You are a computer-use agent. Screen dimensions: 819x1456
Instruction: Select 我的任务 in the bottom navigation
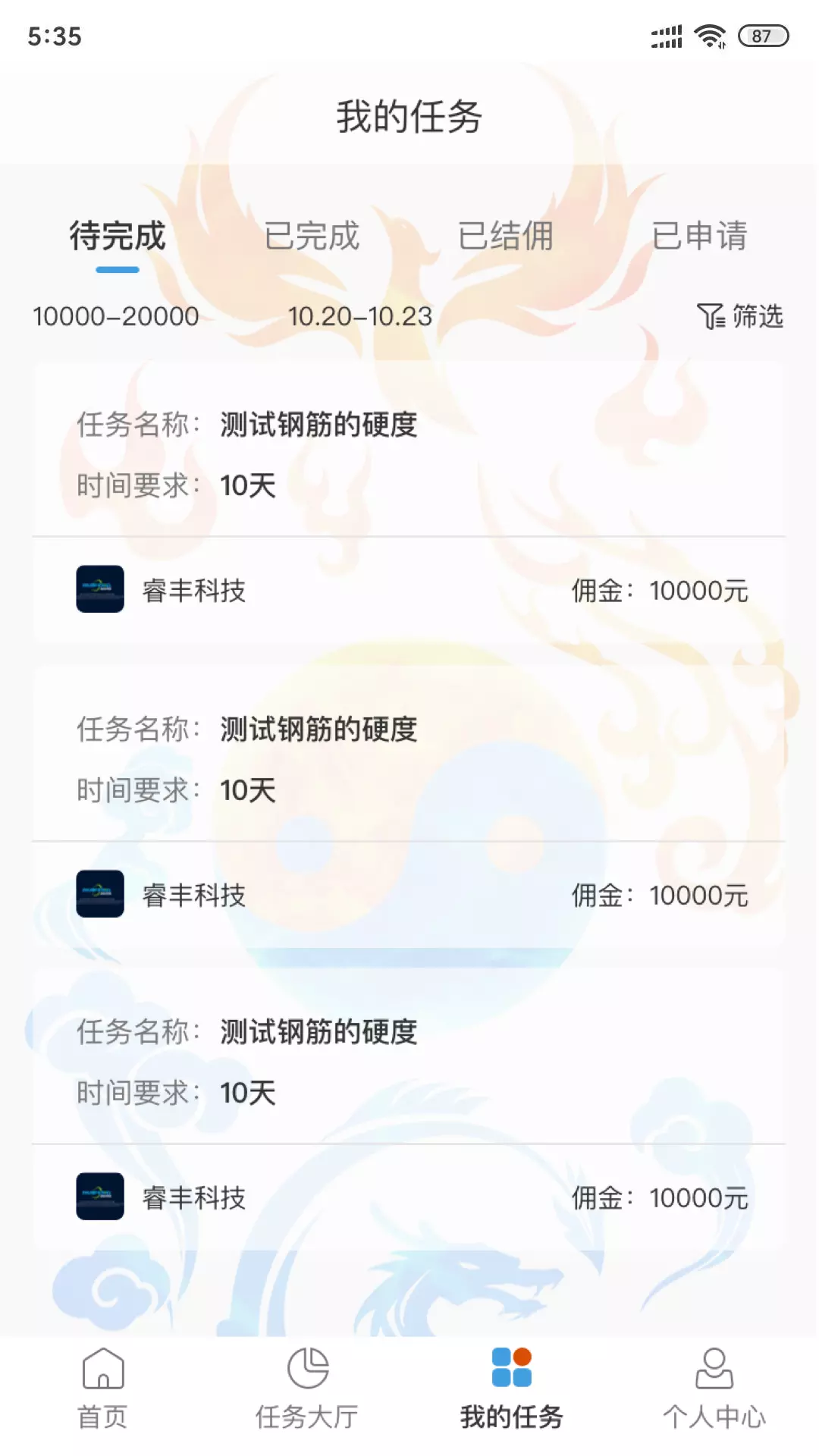pyautogui.click(x=512, y=1389)
